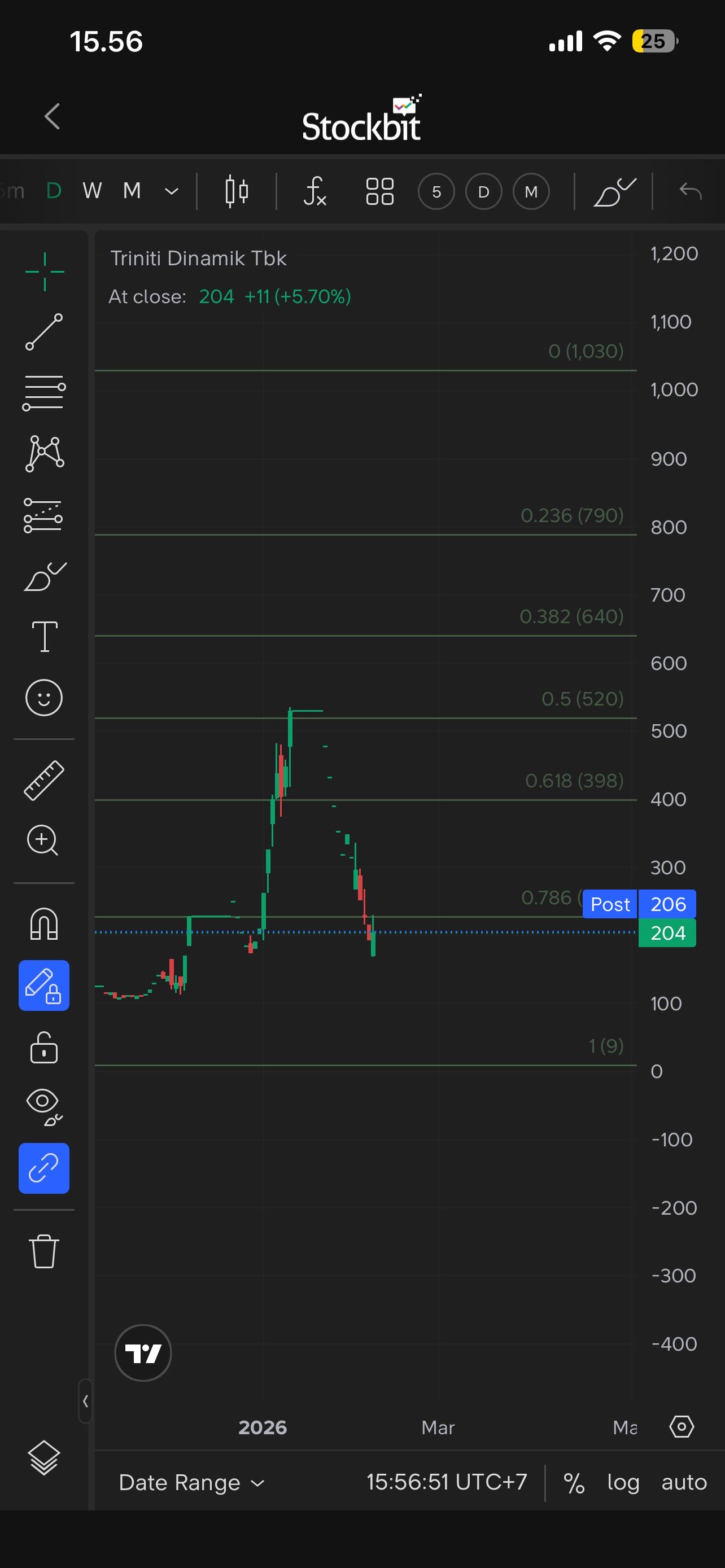
Task: Change the candlestick chart type
Action: 236,192
